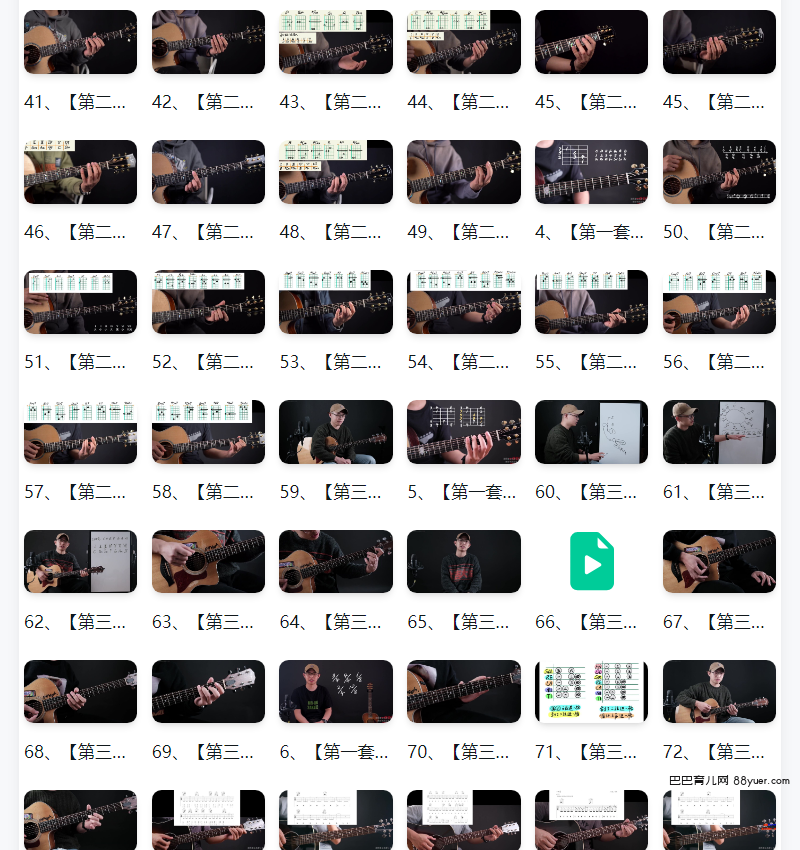Image resolution: width=800 pixels, height=850 pixels.
Task: Select video 50 【第二…
Action: [719, 172]
